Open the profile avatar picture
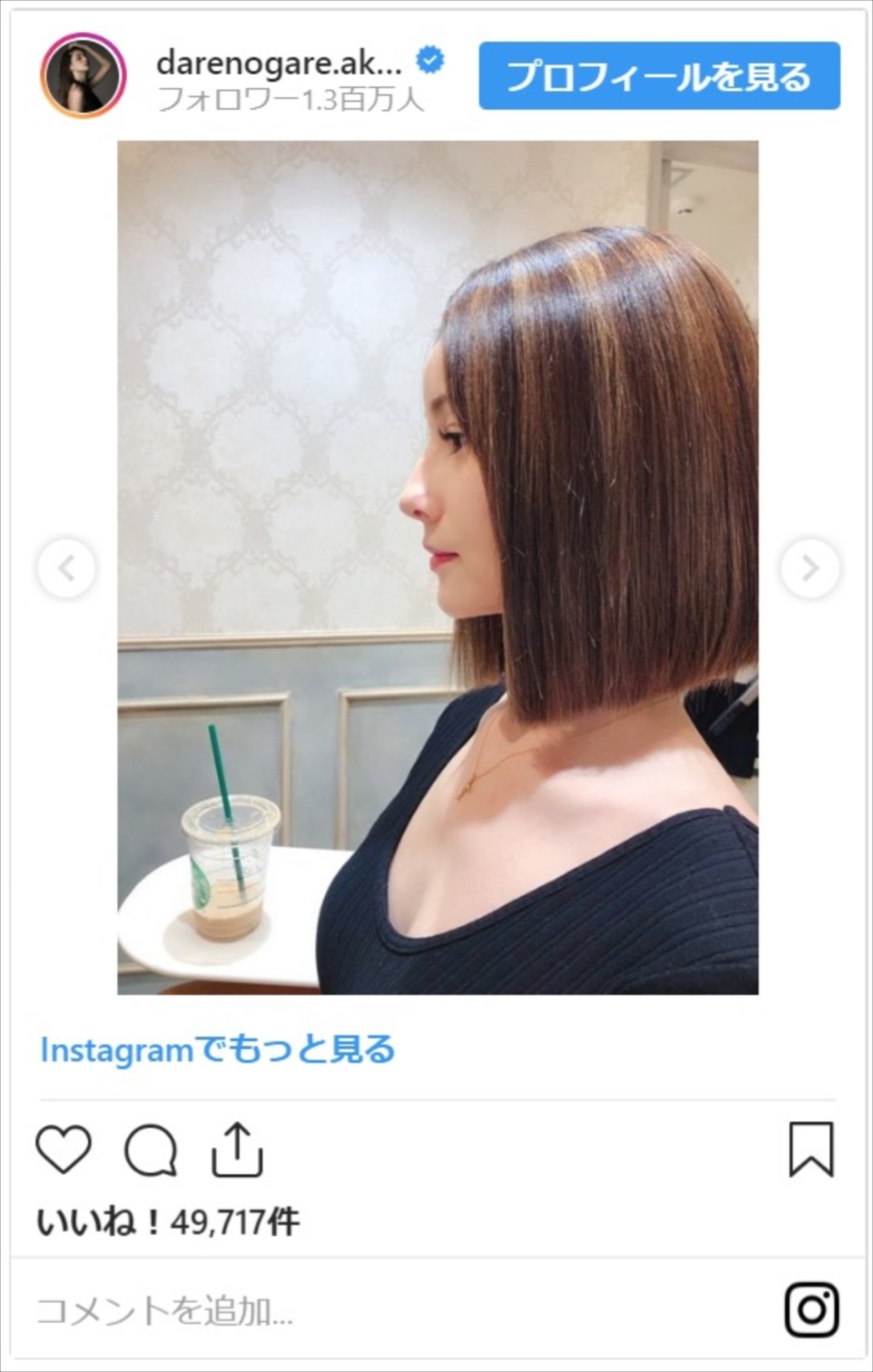Viewport: 873px width, 1372px height. (84, 75)
